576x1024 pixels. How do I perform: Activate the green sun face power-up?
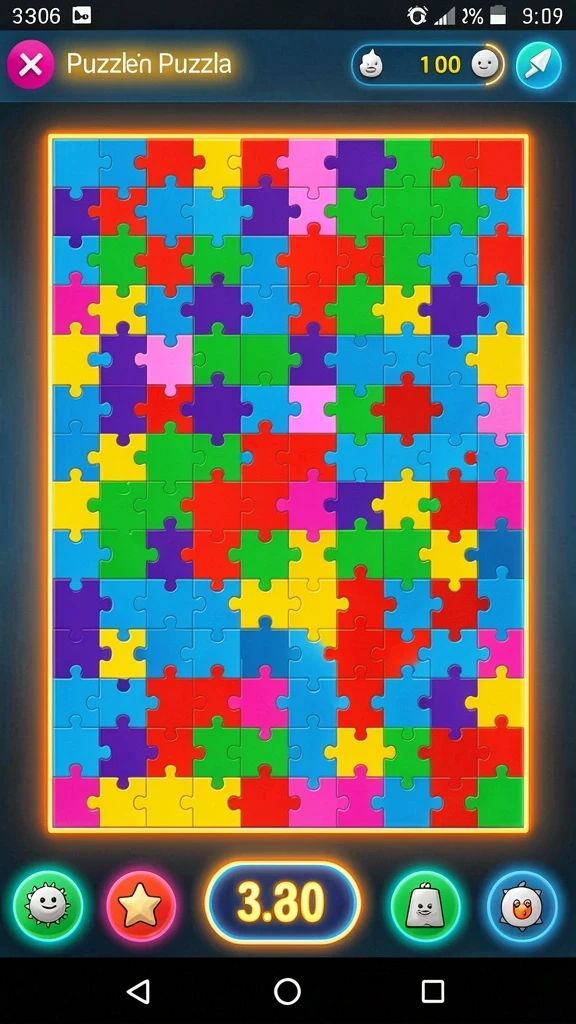pos(48,905)
